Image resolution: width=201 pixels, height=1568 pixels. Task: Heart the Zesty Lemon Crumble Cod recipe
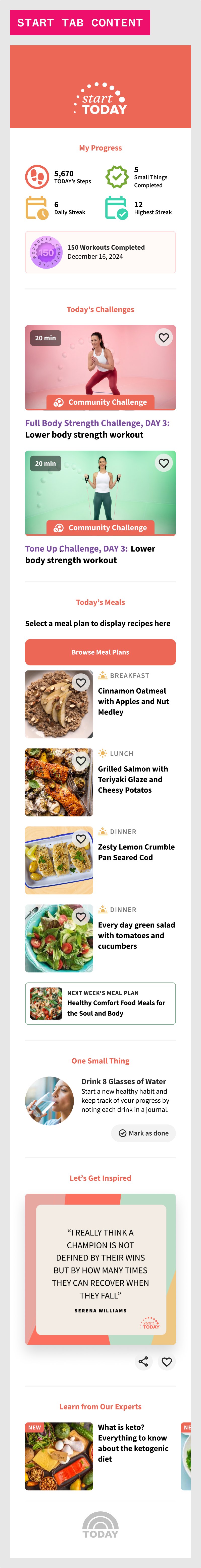tap(81, 839)
